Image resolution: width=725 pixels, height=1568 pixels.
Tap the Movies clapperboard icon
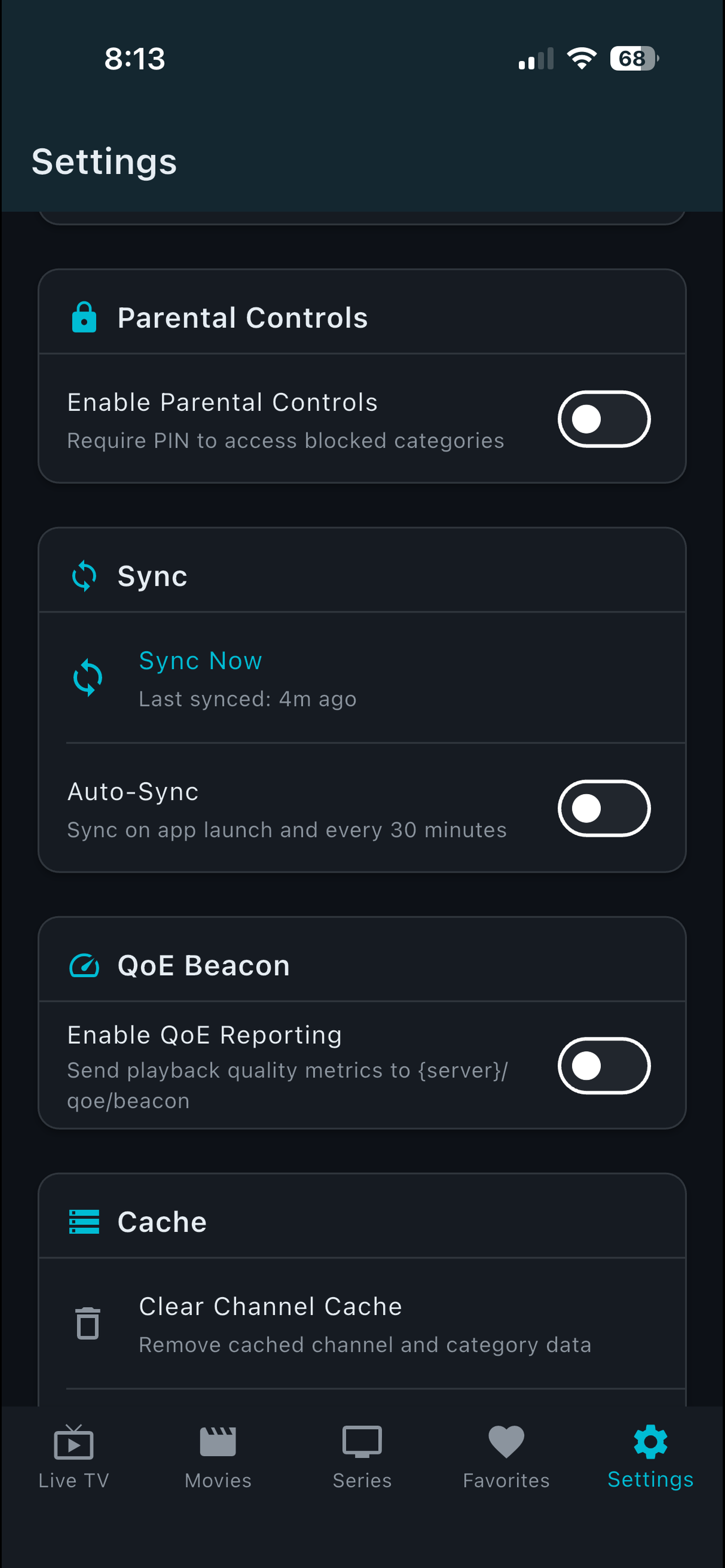pyautogui.click(x=217, y=1443)
